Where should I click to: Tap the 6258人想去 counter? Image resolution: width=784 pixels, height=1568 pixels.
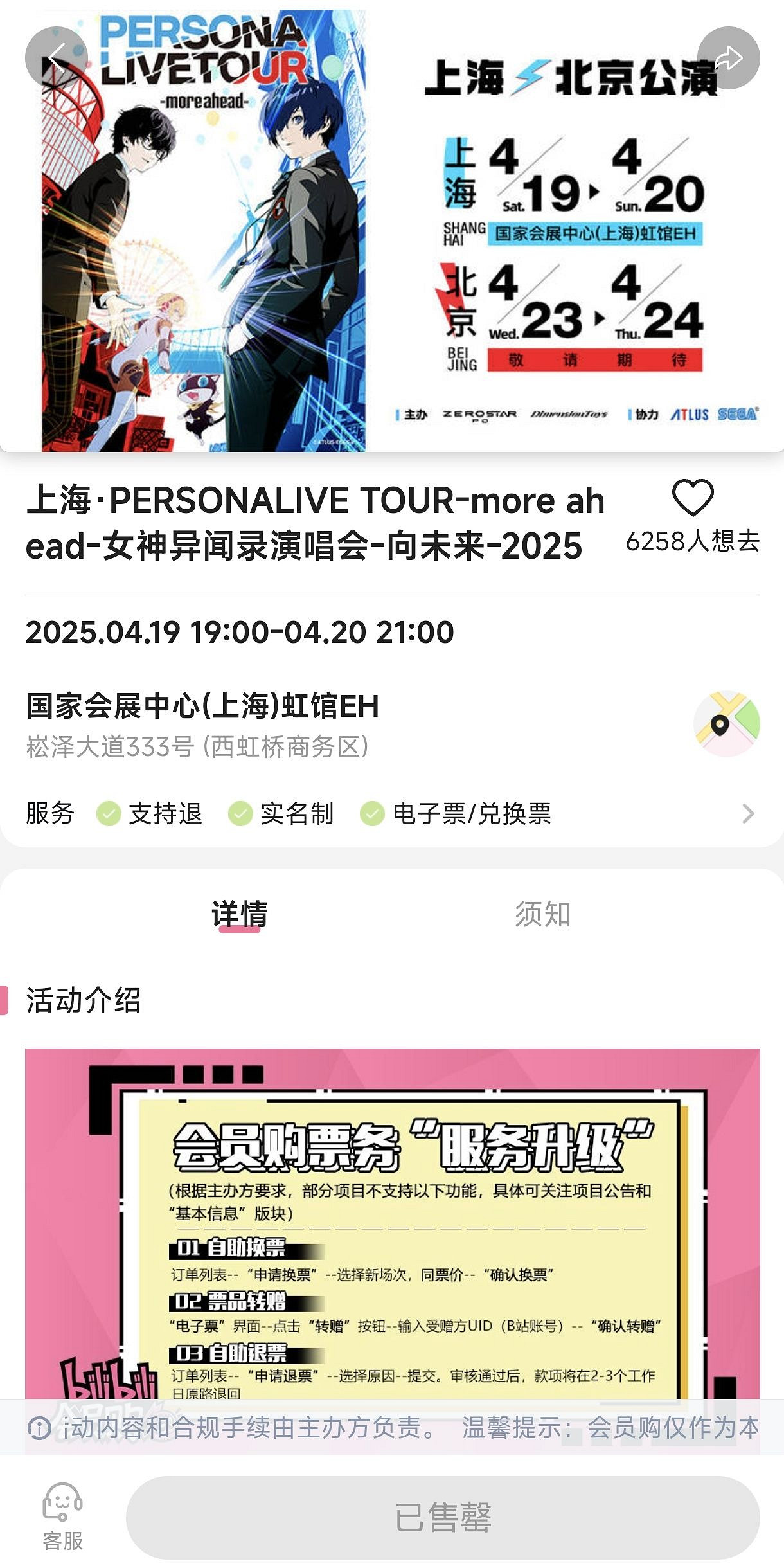coord(695,542)
